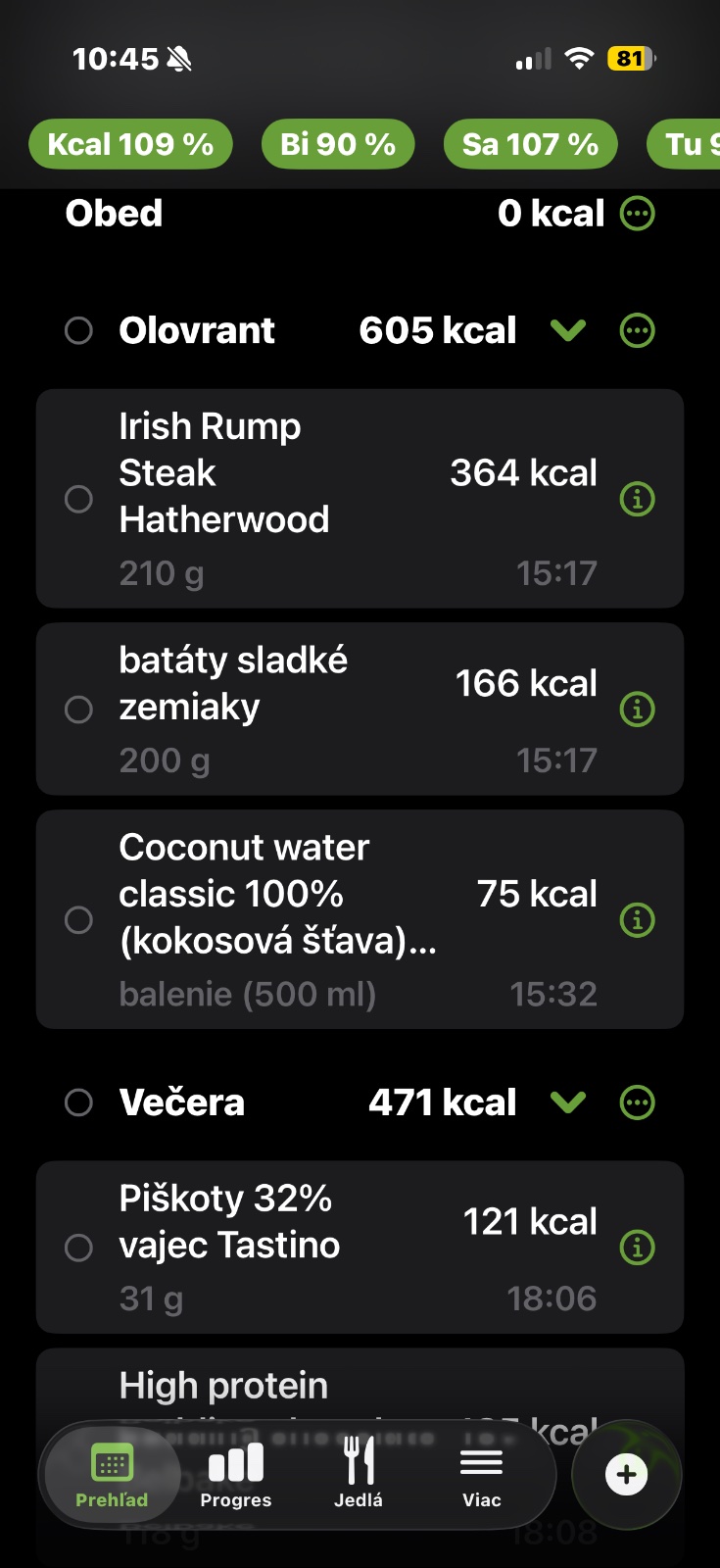Open options menu for Obed
The image size is (720, 1568).
pyautogui.click(x=638, y=214)
